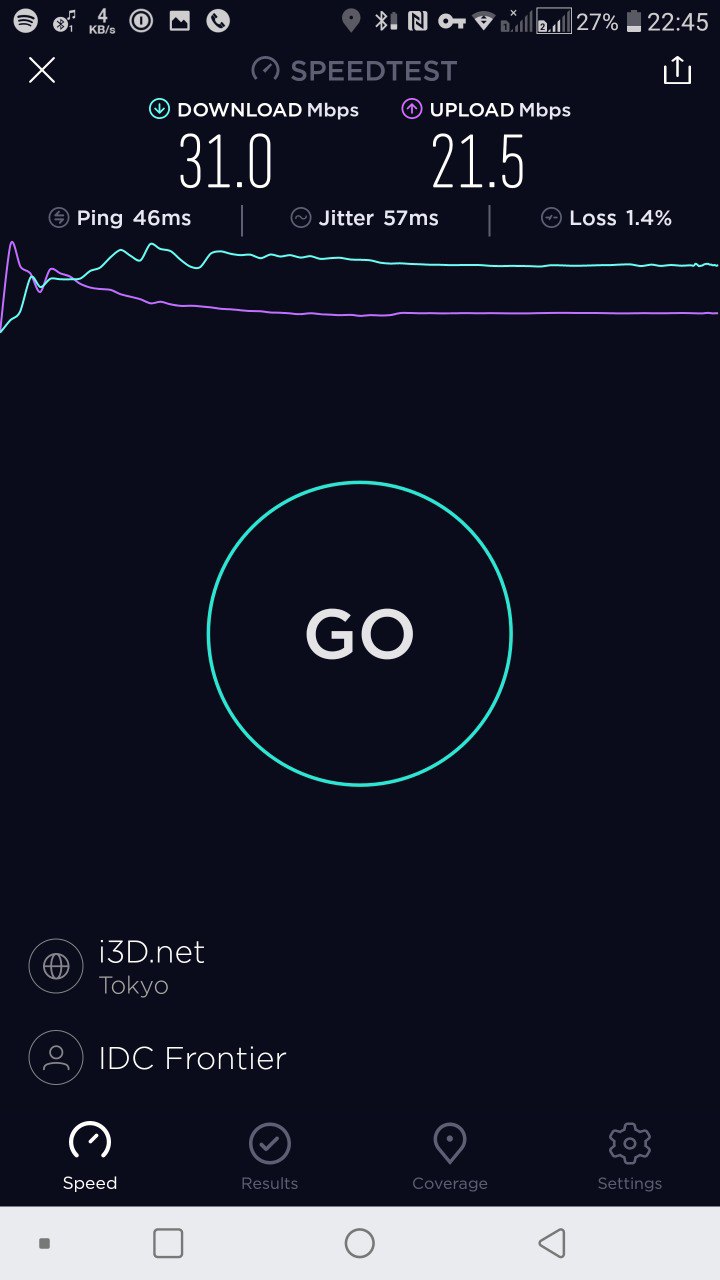Viewport: 720px width, 1280px height.
Task: Open the Settings tab
Action: tap(630, 1156)
